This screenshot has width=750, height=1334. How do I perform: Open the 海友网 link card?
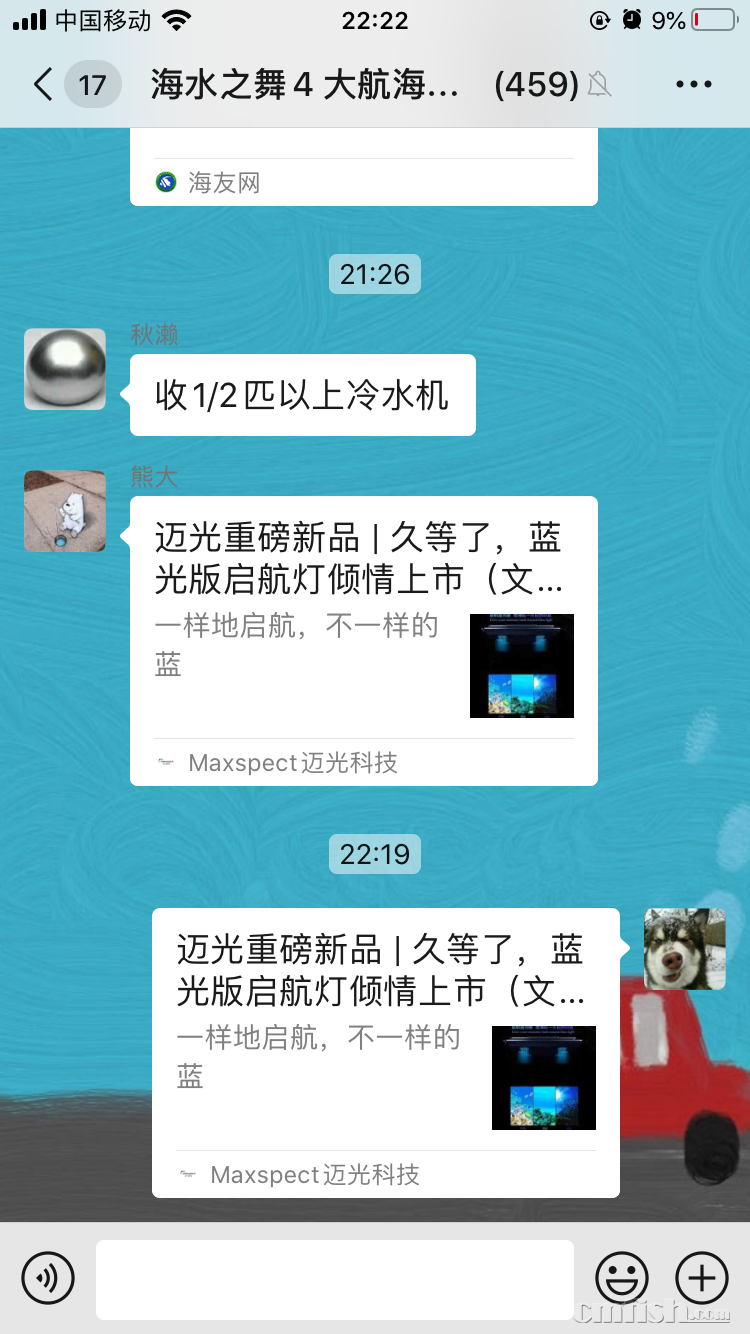click(x=364, y=170)
